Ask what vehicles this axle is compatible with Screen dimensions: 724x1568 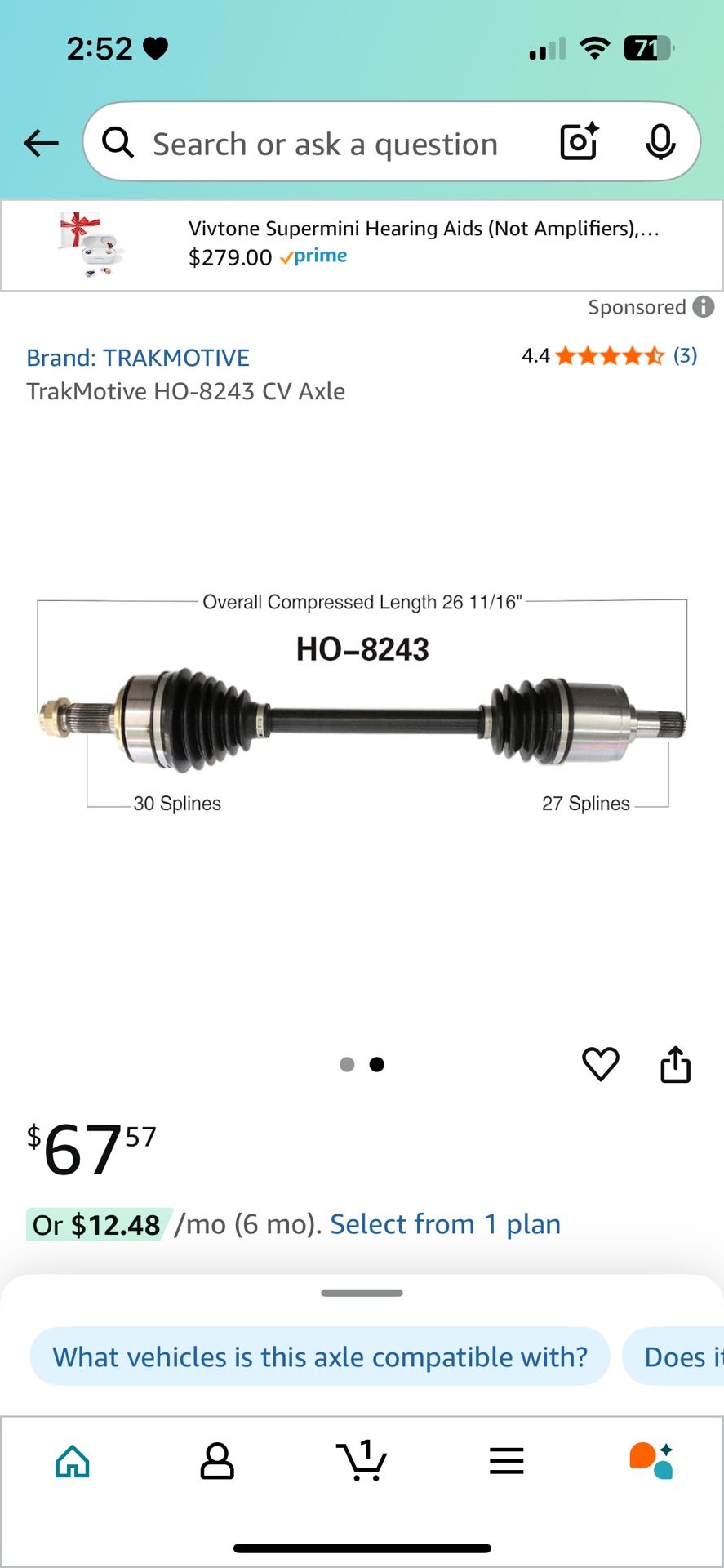pos(320,1356)
